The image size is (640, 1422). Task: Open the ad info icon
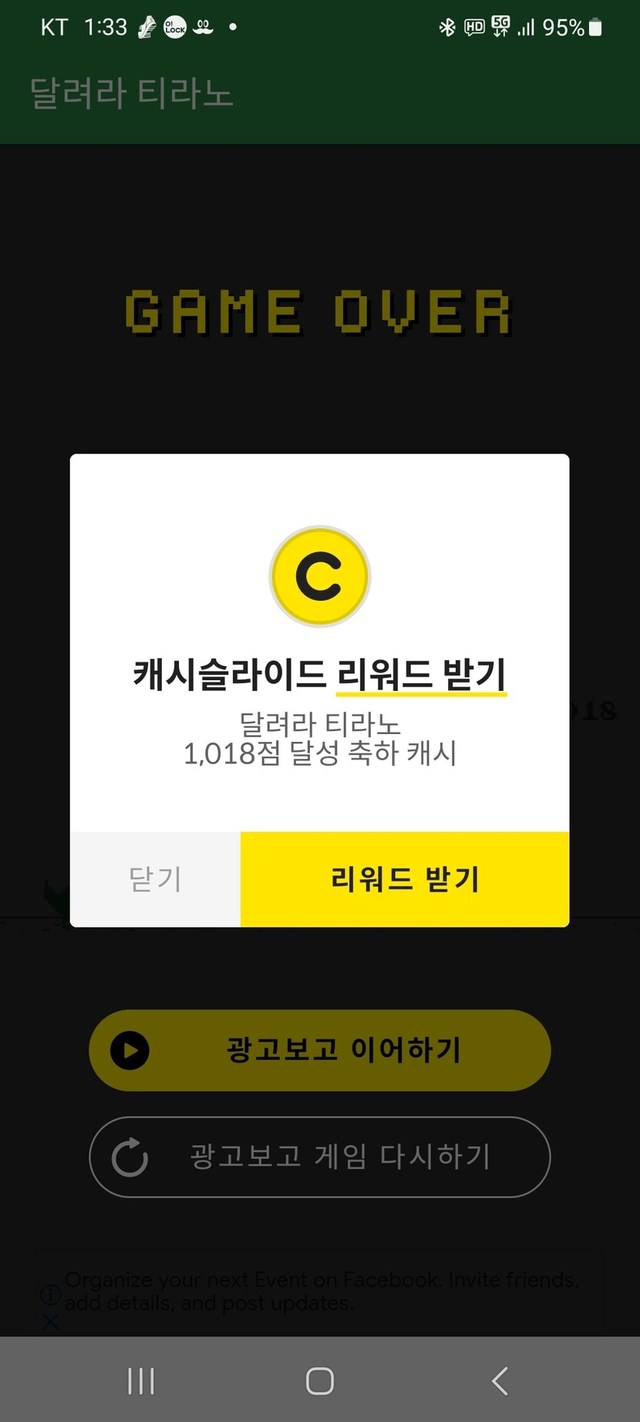pyautogui.click(x=50, y=1295)
